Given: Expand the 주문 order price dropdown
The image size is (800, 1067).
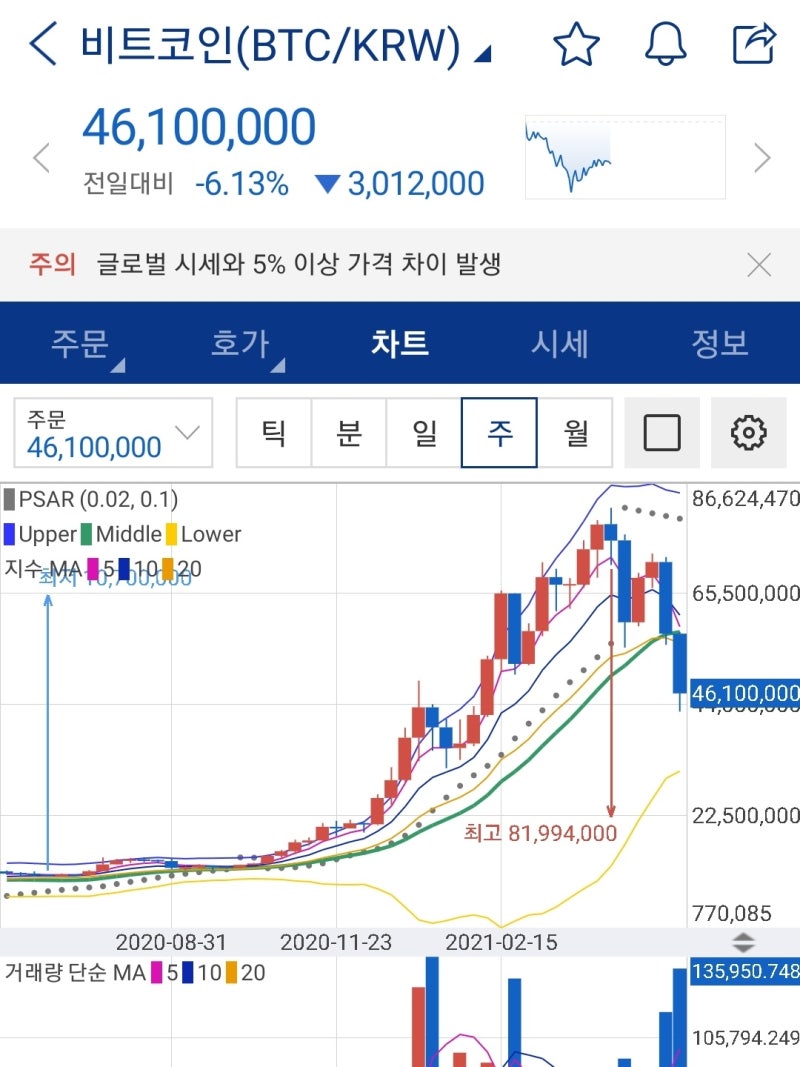Looking at the screenshot, I should coord(186,433).
